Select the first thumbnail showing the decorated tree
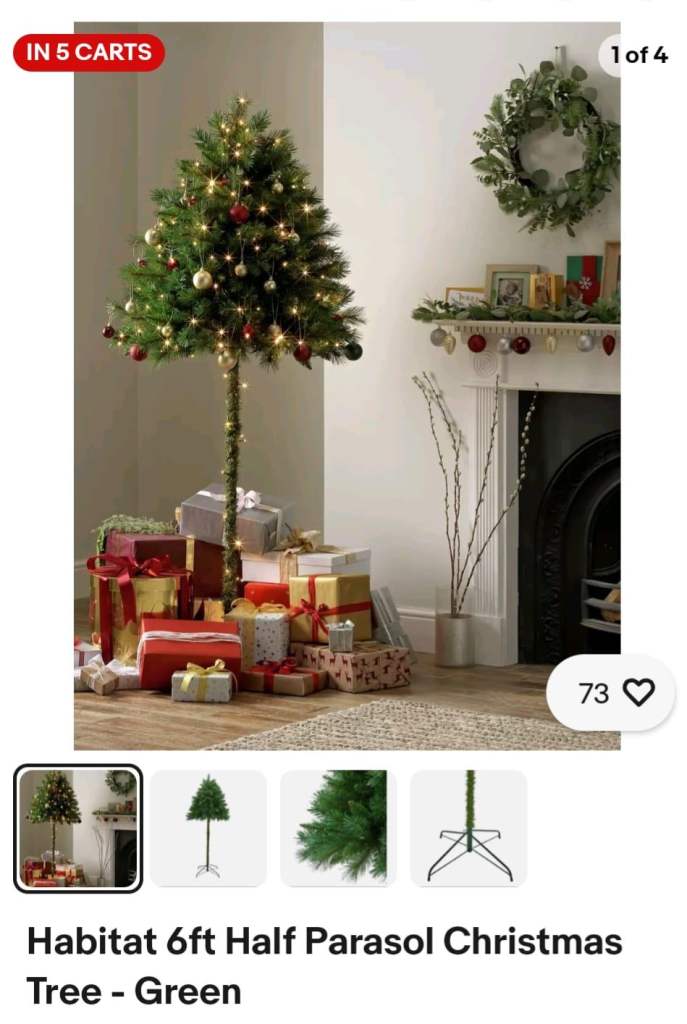 pos(78,828)
